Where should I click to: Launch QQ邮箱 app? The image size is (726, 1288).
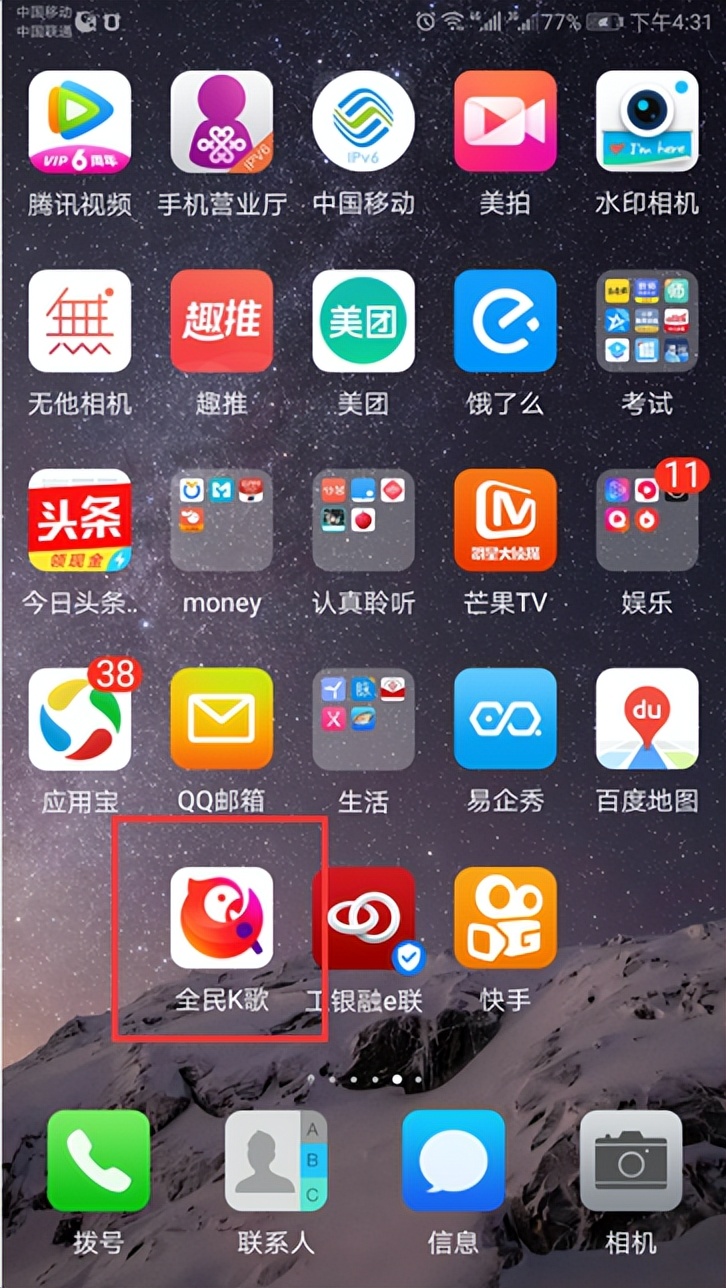(x=221, y=719)
